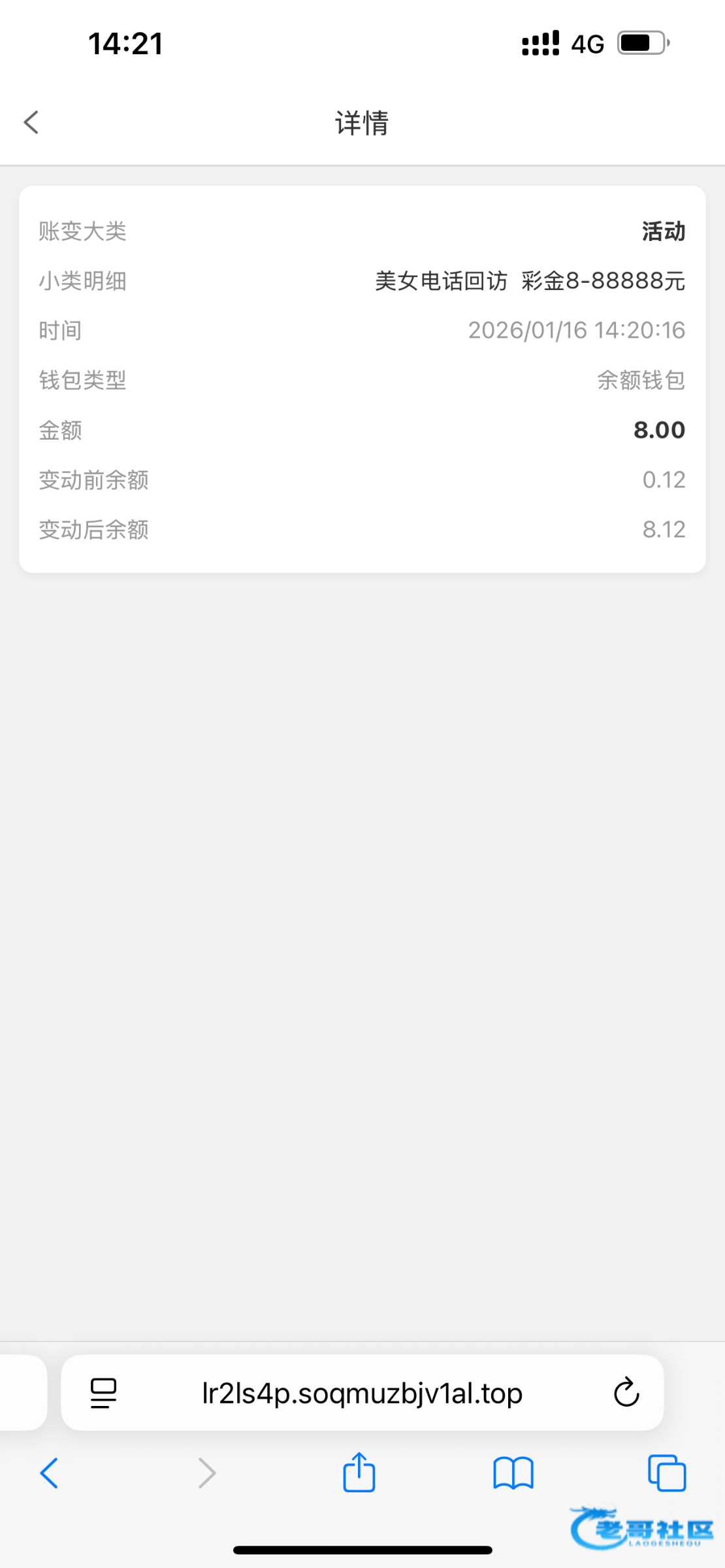Share this page
The image size is (725, 1568).
pyautogui.click(x=359, y=1471)
